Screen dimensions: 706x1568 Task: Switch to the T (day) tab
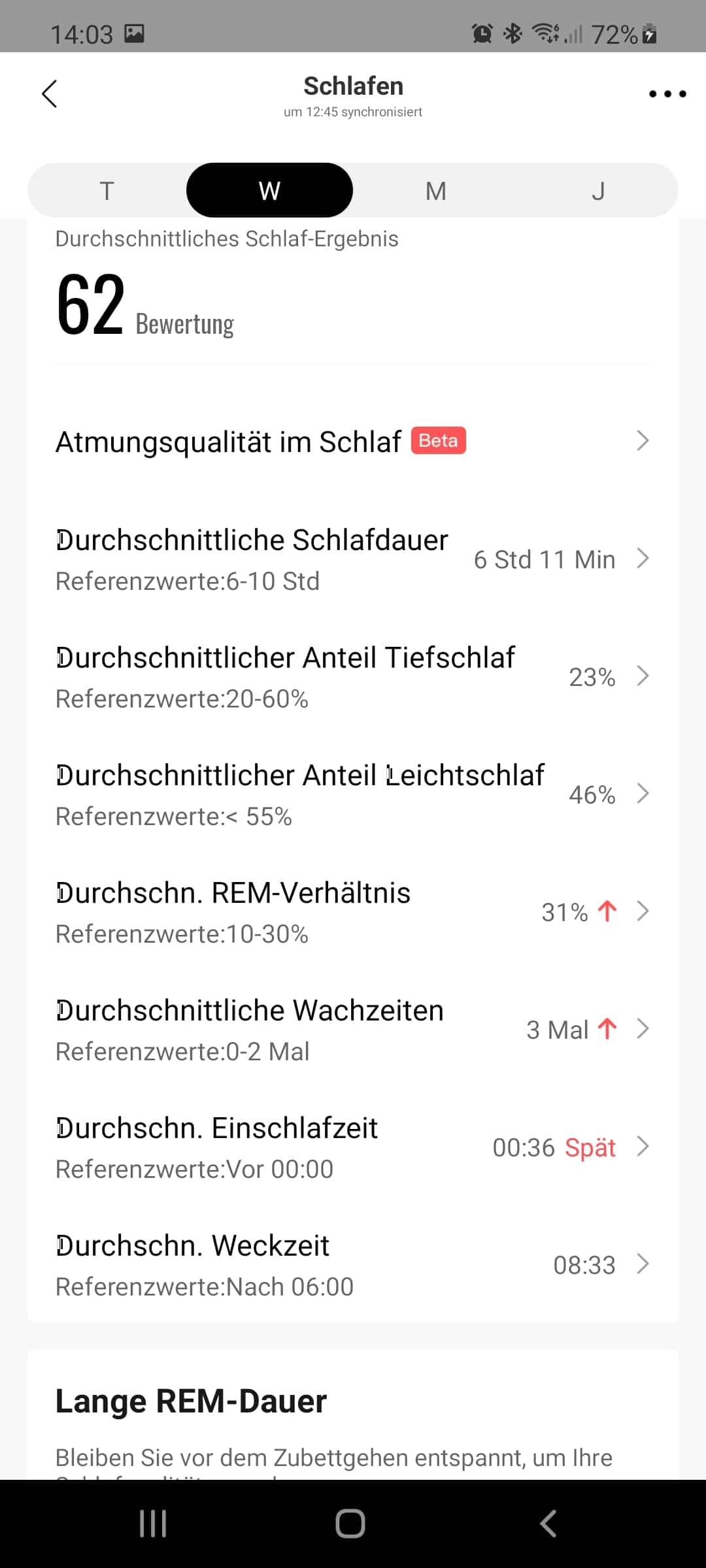point(107,191)
